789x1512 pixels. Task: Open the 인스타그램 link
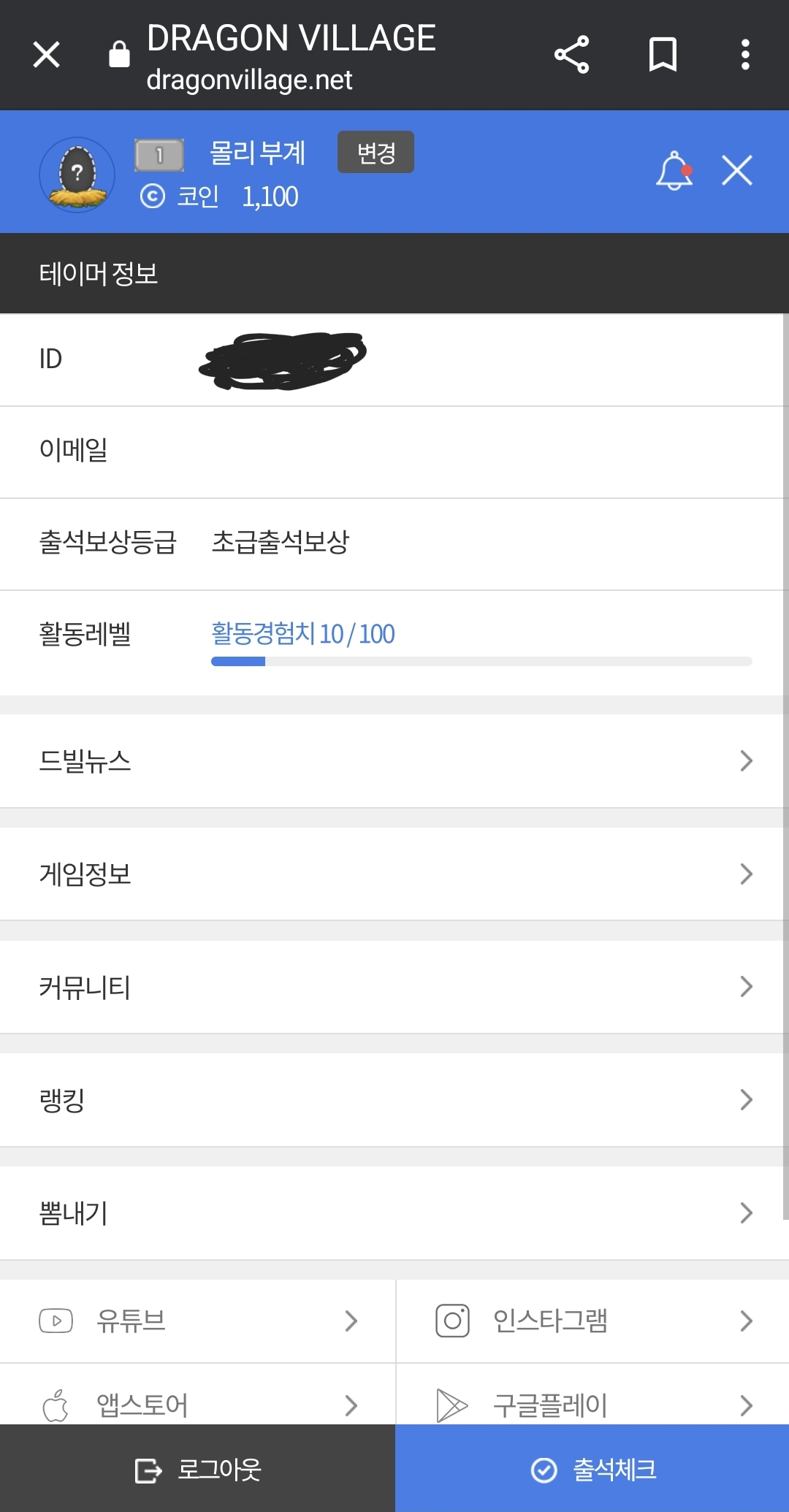point(592,1321)
